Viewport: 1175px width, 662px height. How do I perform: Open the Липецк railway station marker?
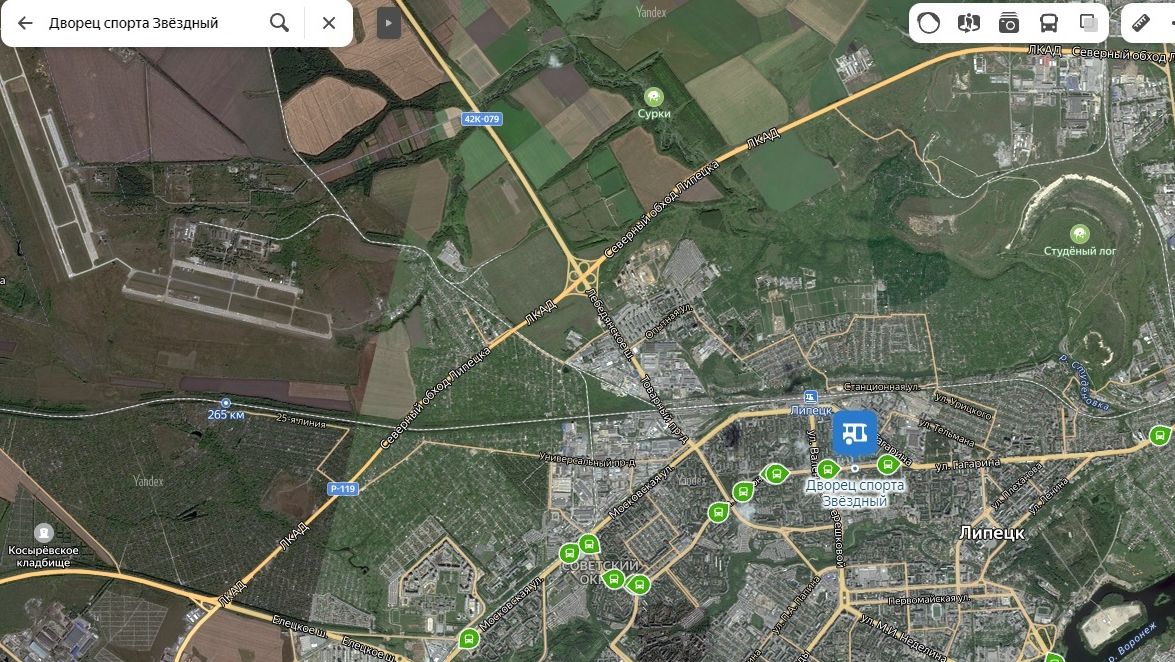point(810,396)
